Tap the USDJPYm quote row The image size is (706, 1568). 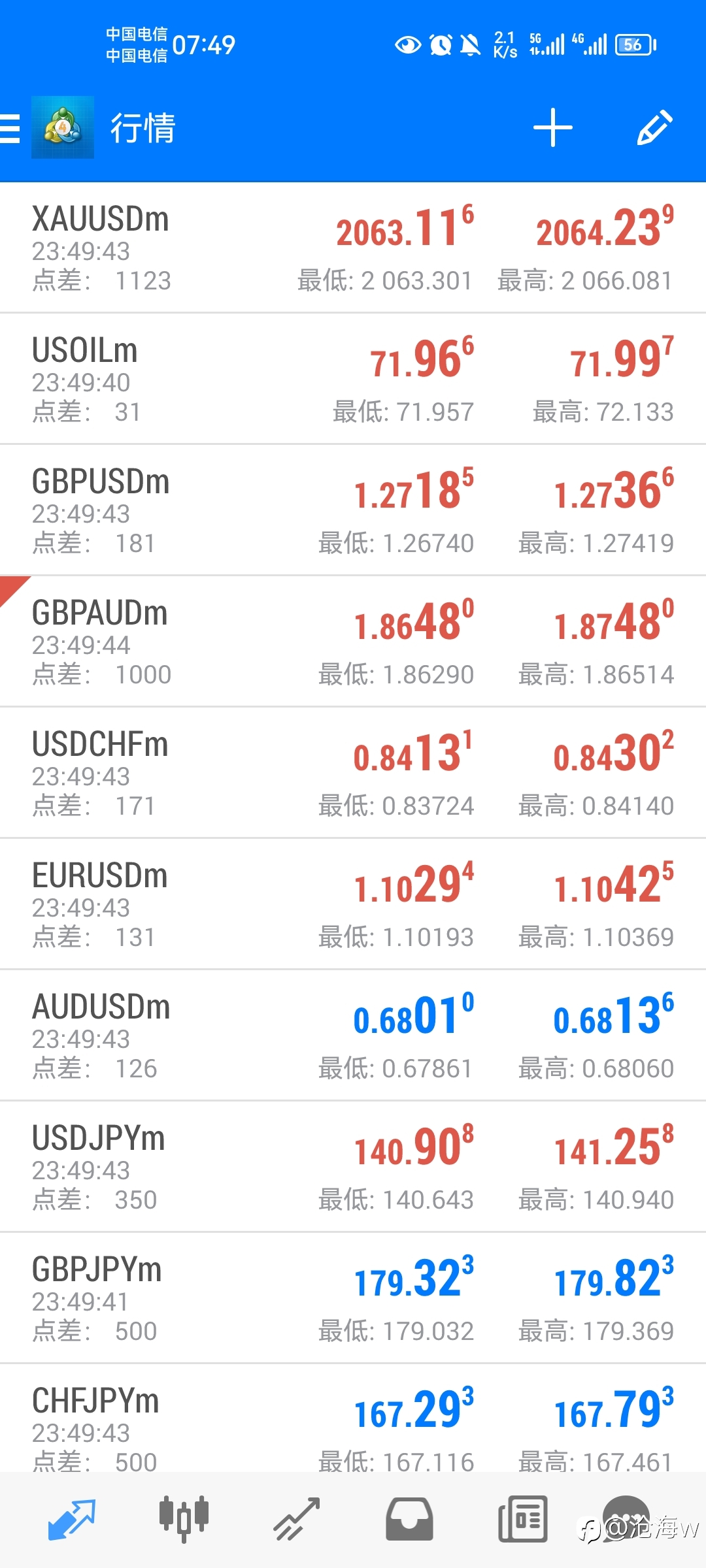353,1168
